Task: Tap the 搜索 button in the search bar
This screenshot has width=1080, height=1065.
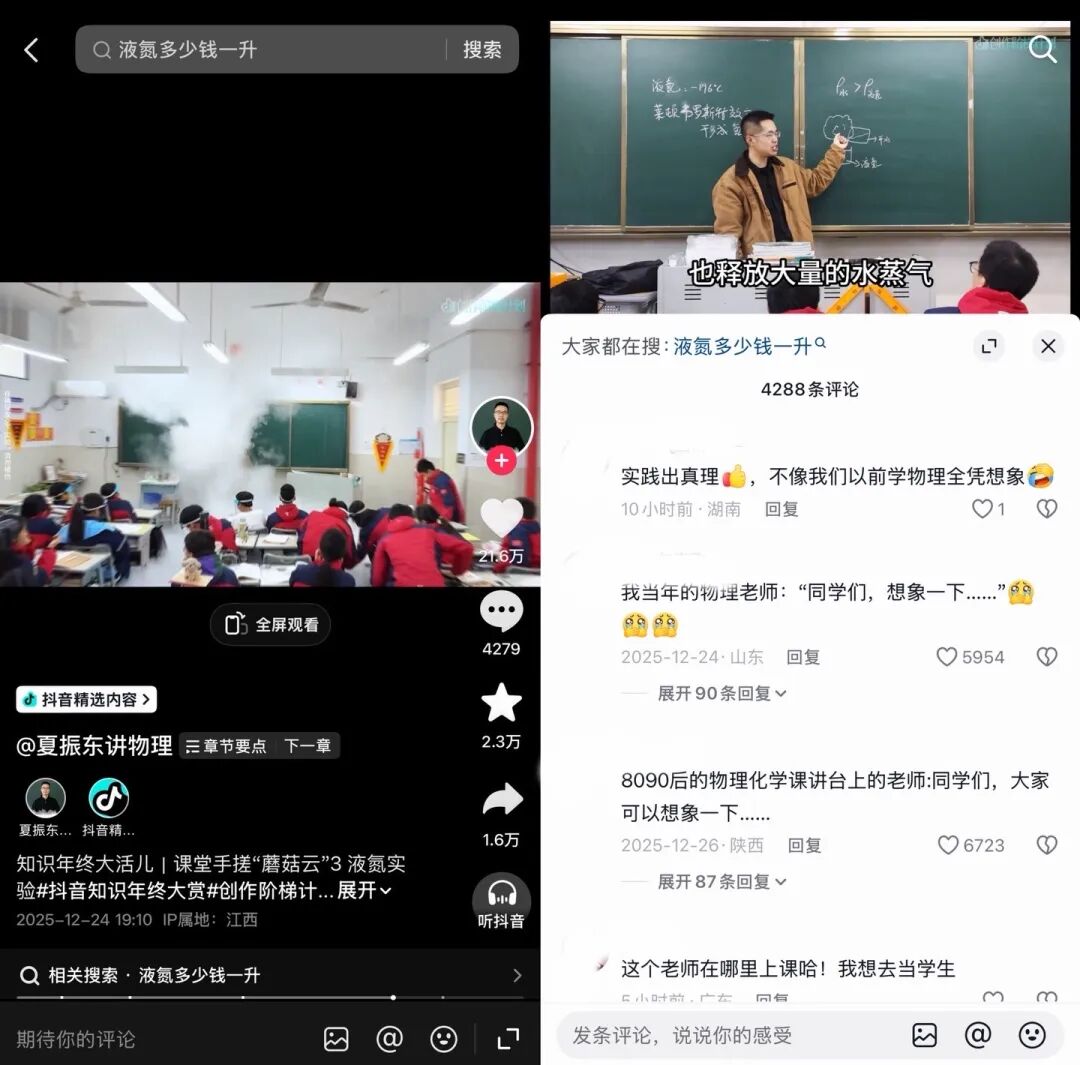Action: pos(482,50)
